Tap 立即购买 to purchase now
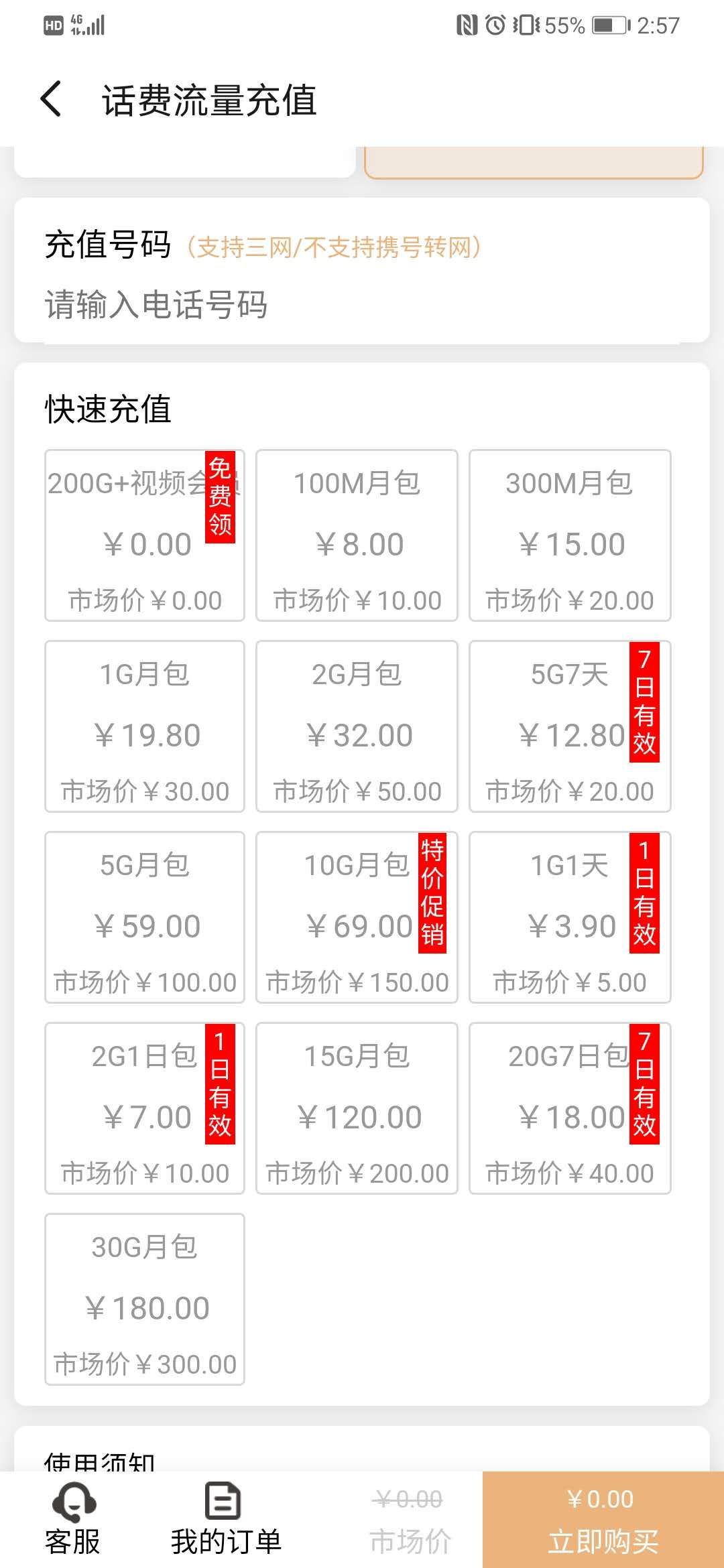The height and width of the screenshot is (1568, 724). point(603,1520)
